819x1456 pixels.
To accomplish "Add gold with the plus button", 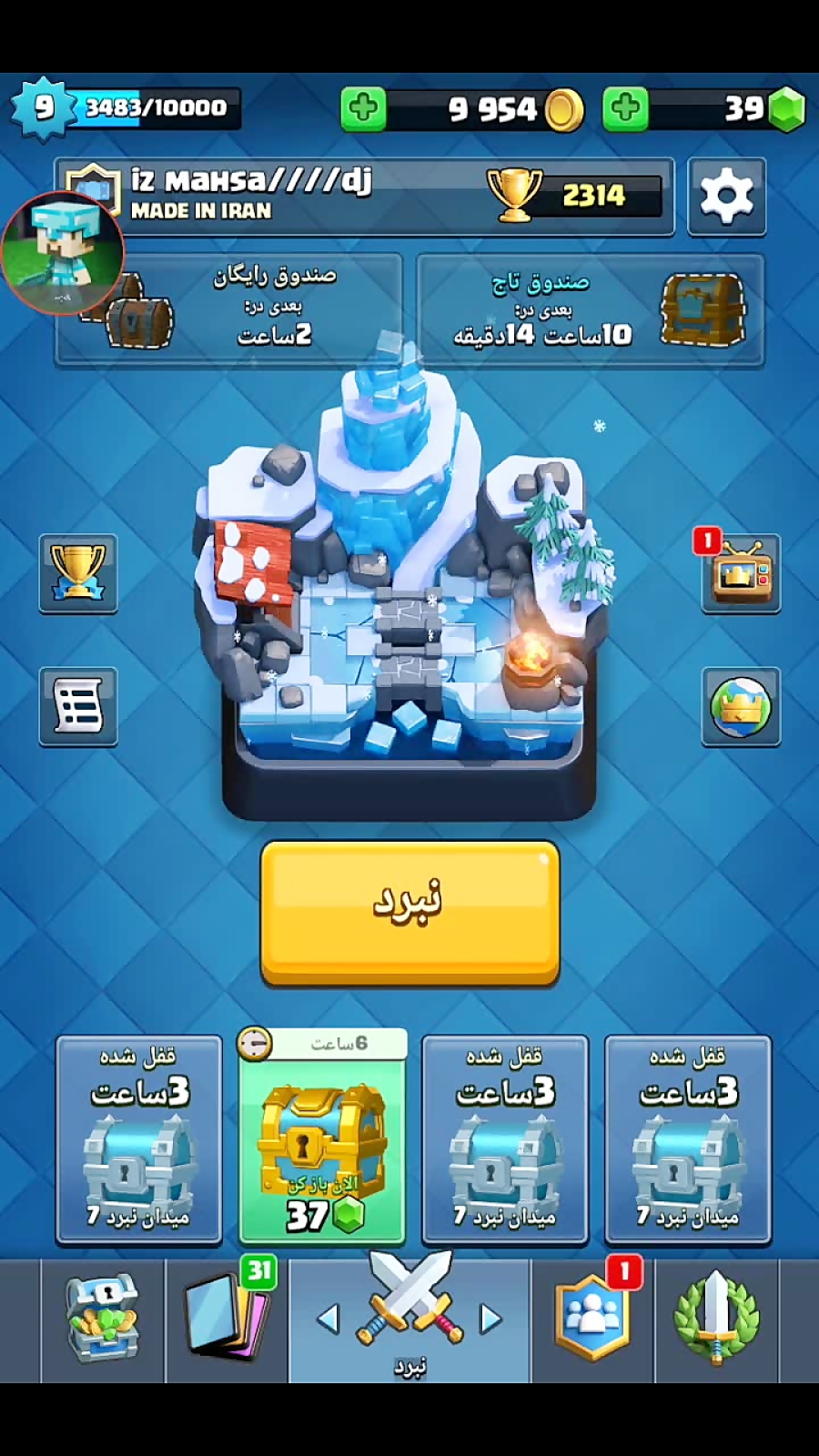I will tap(363, 109).
